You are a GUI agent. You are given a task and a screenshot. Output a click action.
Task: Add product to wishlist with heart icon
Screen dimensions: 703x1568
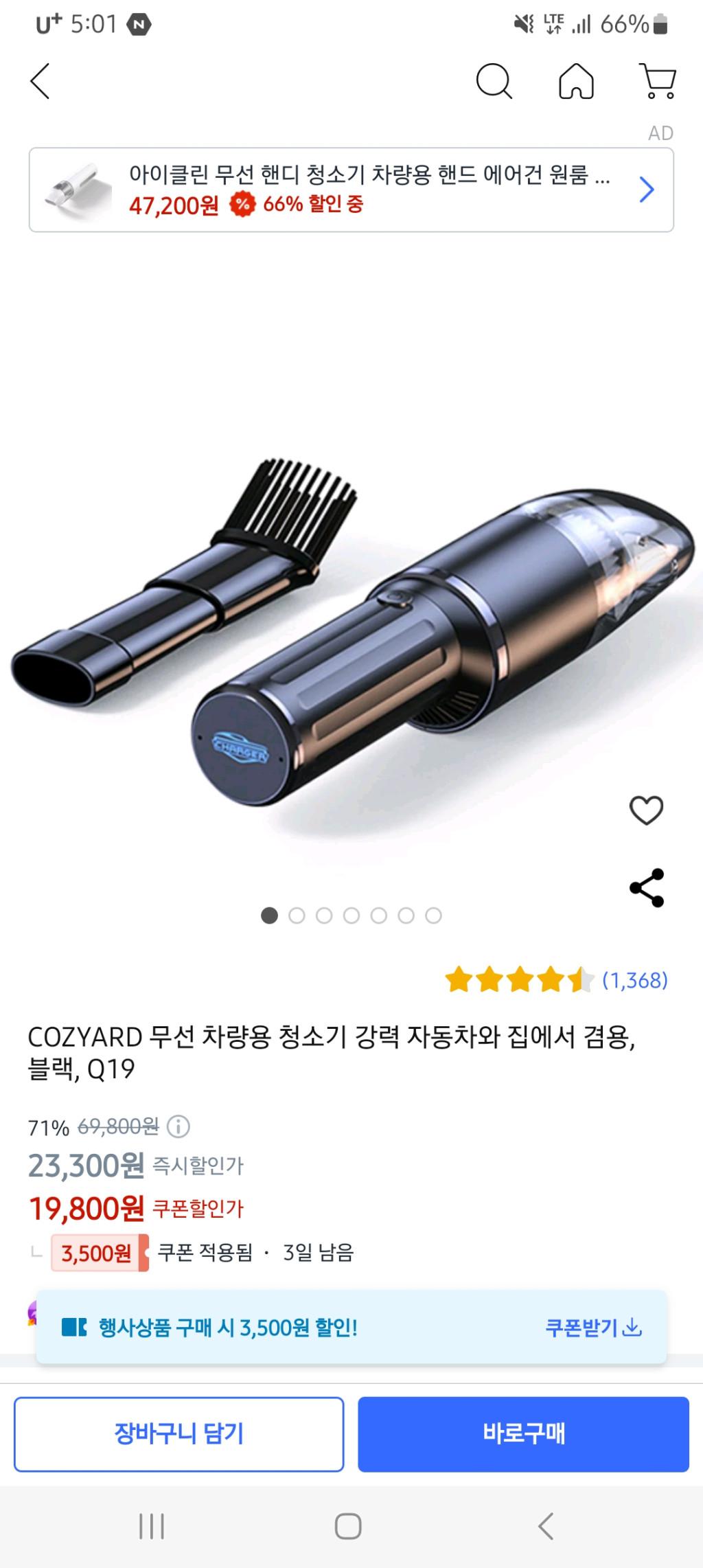point(646,810)
